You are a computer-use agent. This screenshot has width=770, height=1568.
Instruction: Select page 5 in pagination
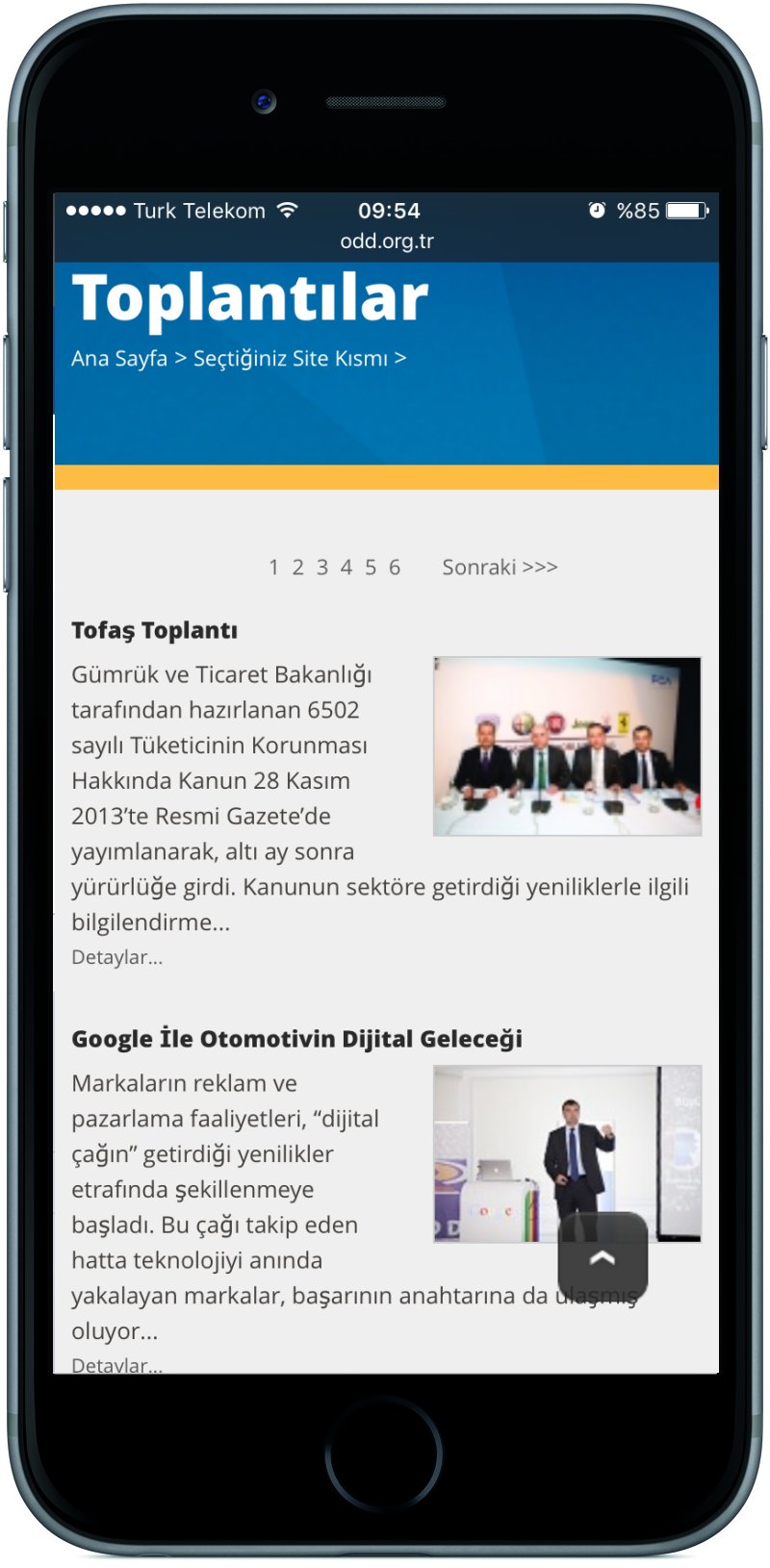click(371, 568)
